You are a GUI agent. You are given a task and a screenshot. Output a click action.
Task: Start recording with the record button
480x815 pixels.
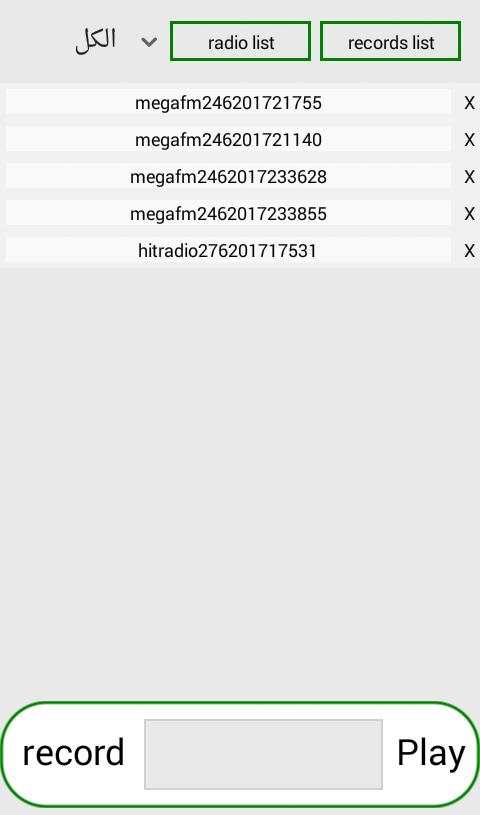[73, 753]
